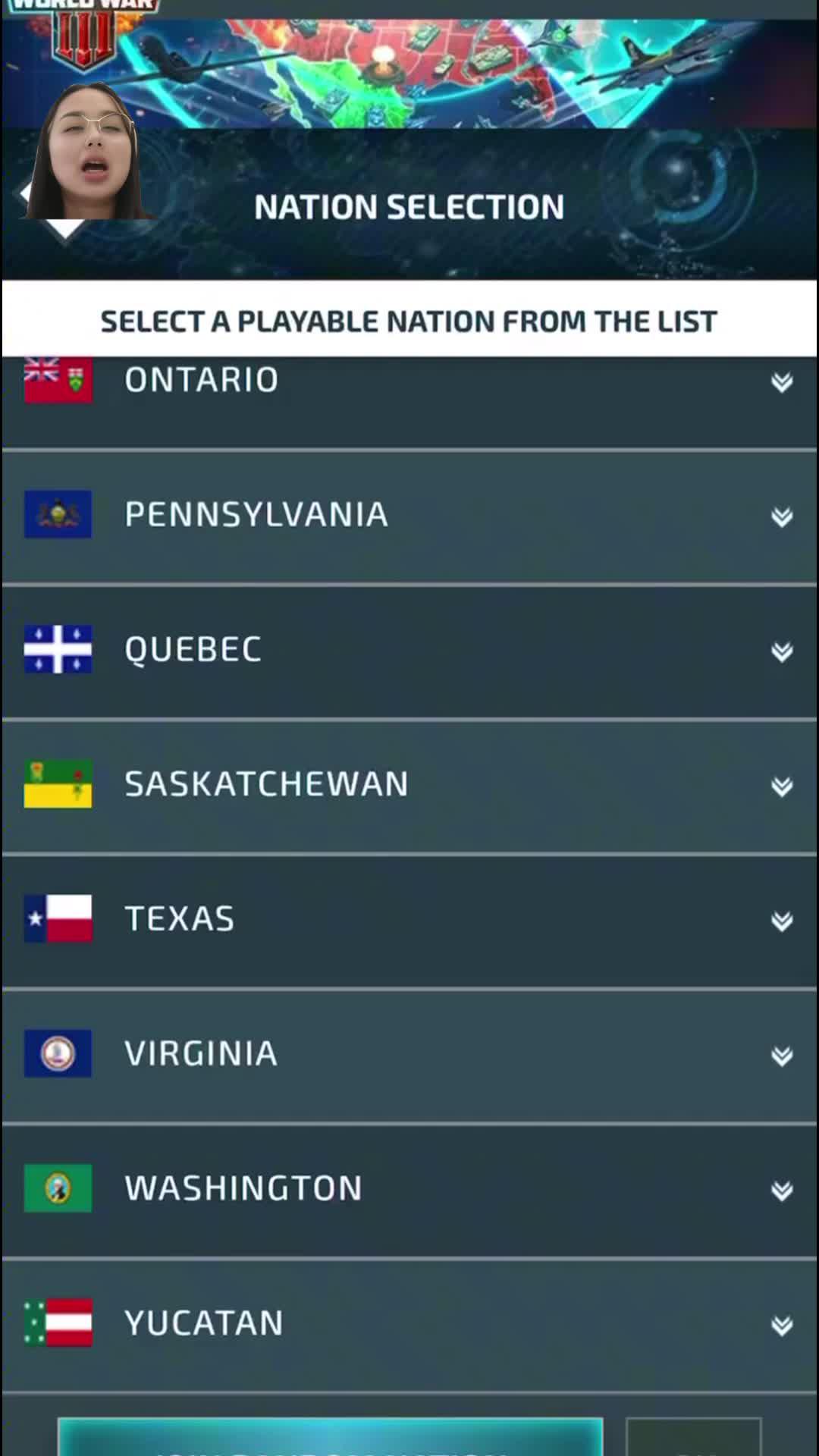Viewport: 819px width, 1456px height.
Task: Expand the Yucatan nation row
Action: (781, 1325)
